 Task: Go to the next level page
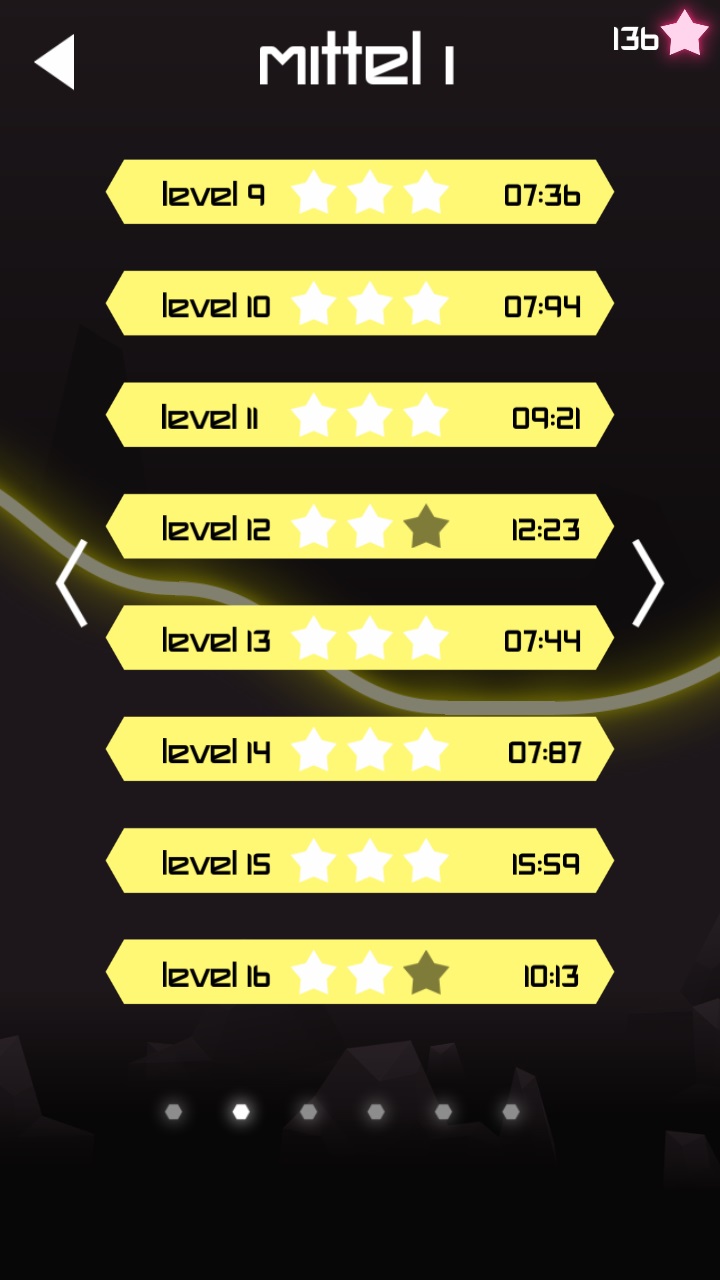(648, 583)
